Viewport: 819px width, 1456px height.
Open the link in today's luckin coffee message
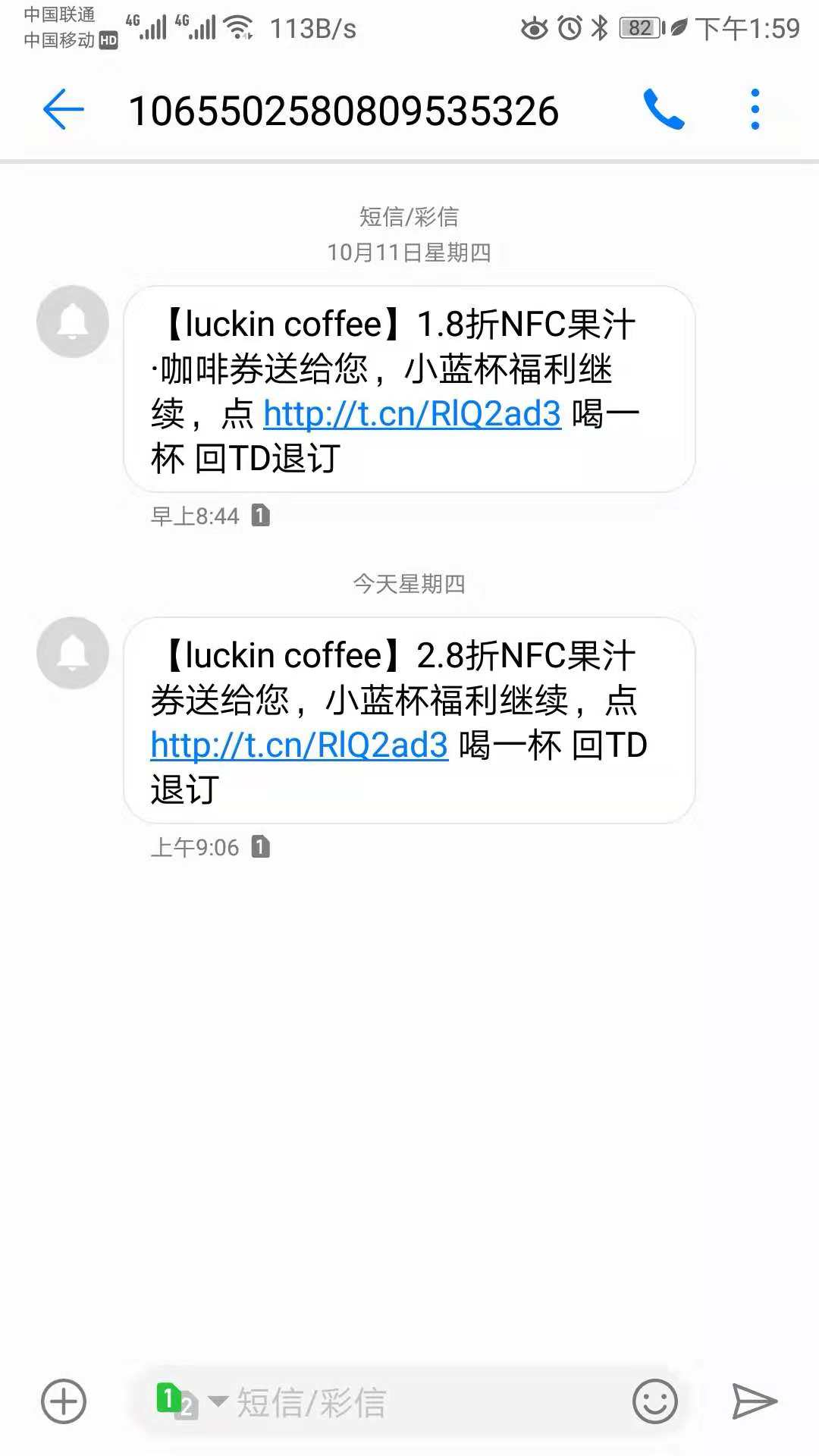point(298,745)
